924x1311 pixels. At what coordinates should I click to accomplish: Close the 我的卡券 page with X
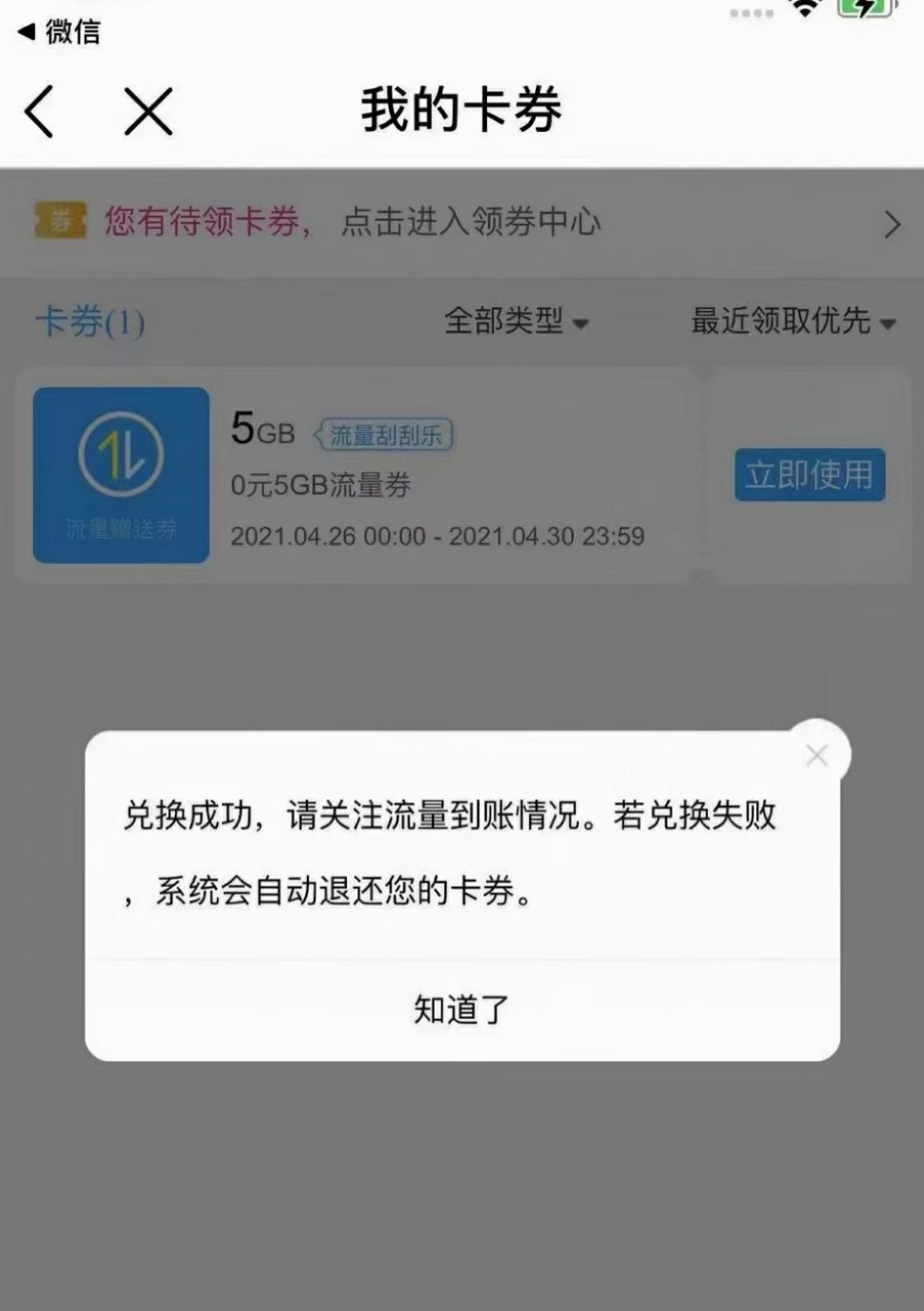click(x=148, y=112)
